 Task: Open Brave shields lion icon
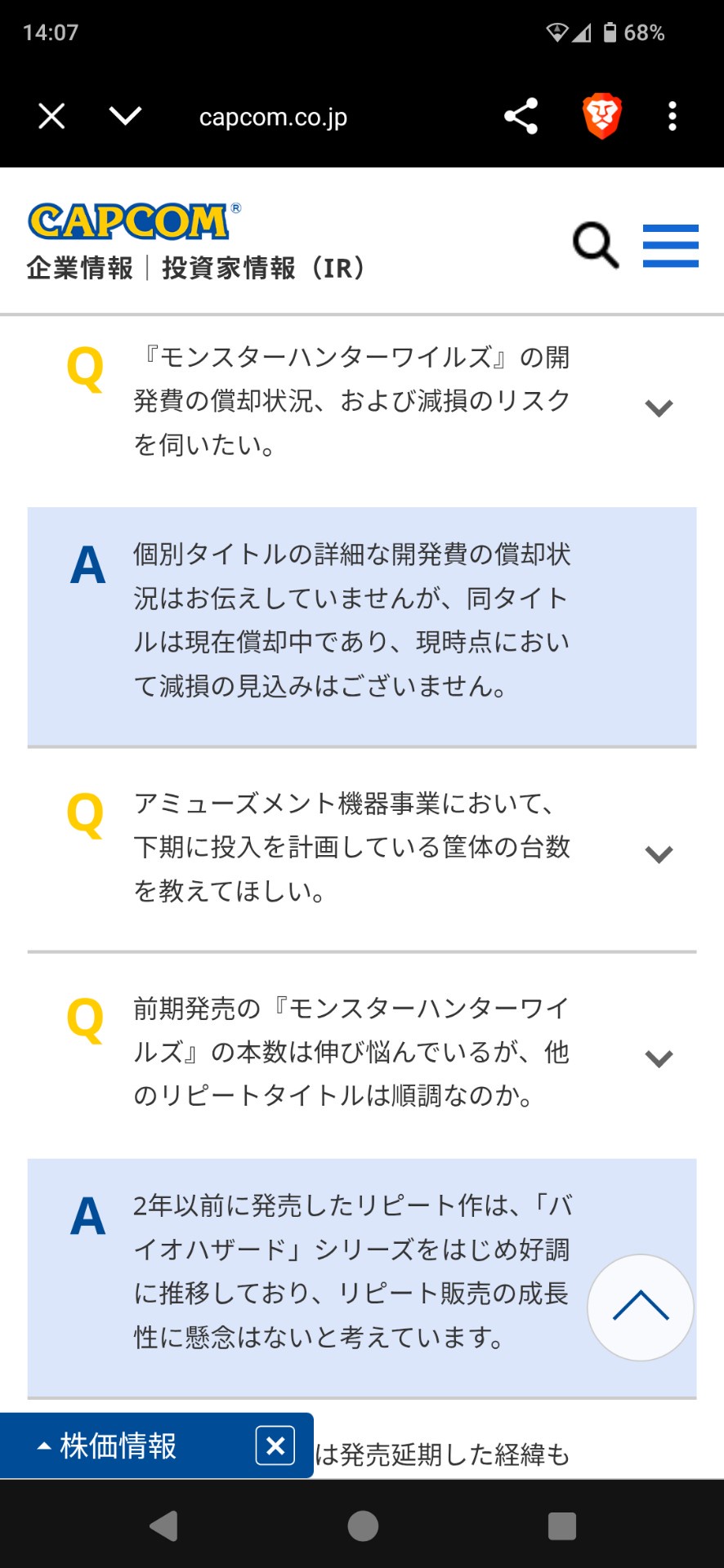click(602, 116)
